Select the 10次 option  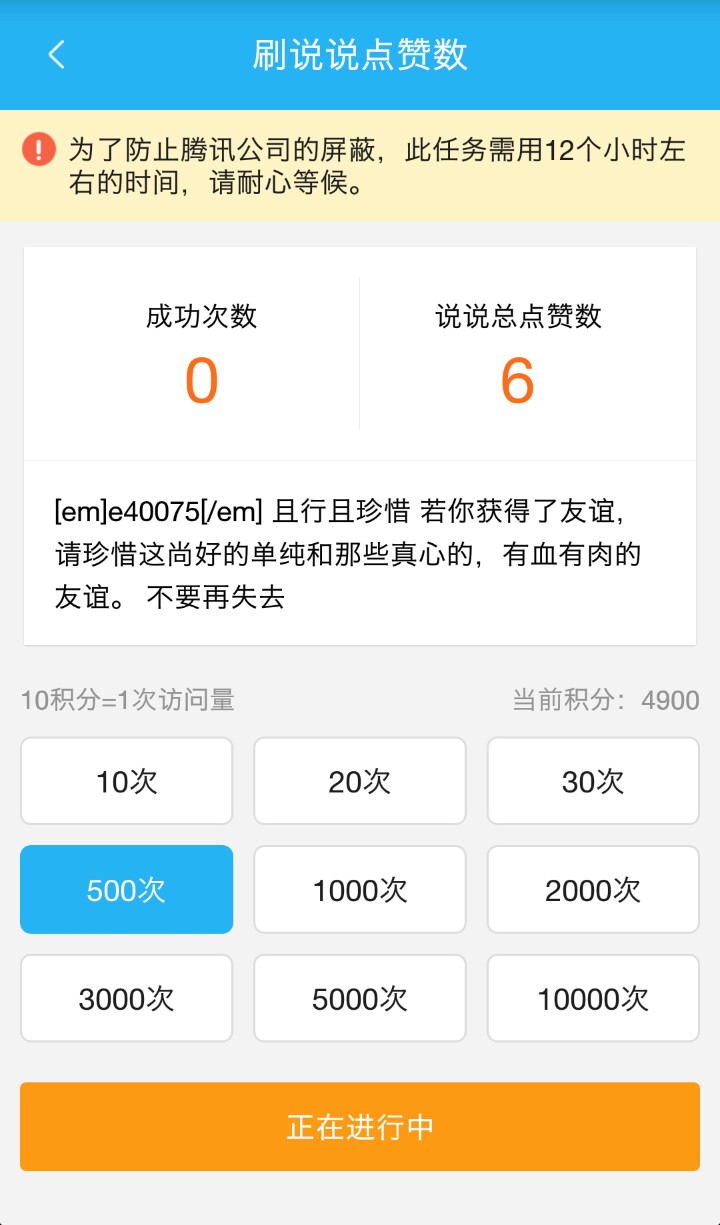pos(127,781)
